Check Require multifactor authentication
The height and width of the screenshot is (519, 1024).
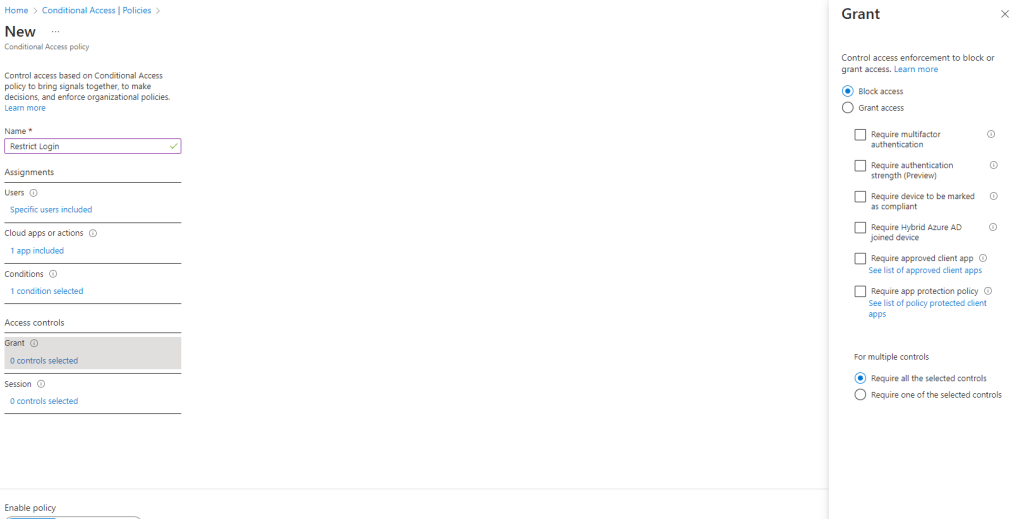click(x=860, y=135)
